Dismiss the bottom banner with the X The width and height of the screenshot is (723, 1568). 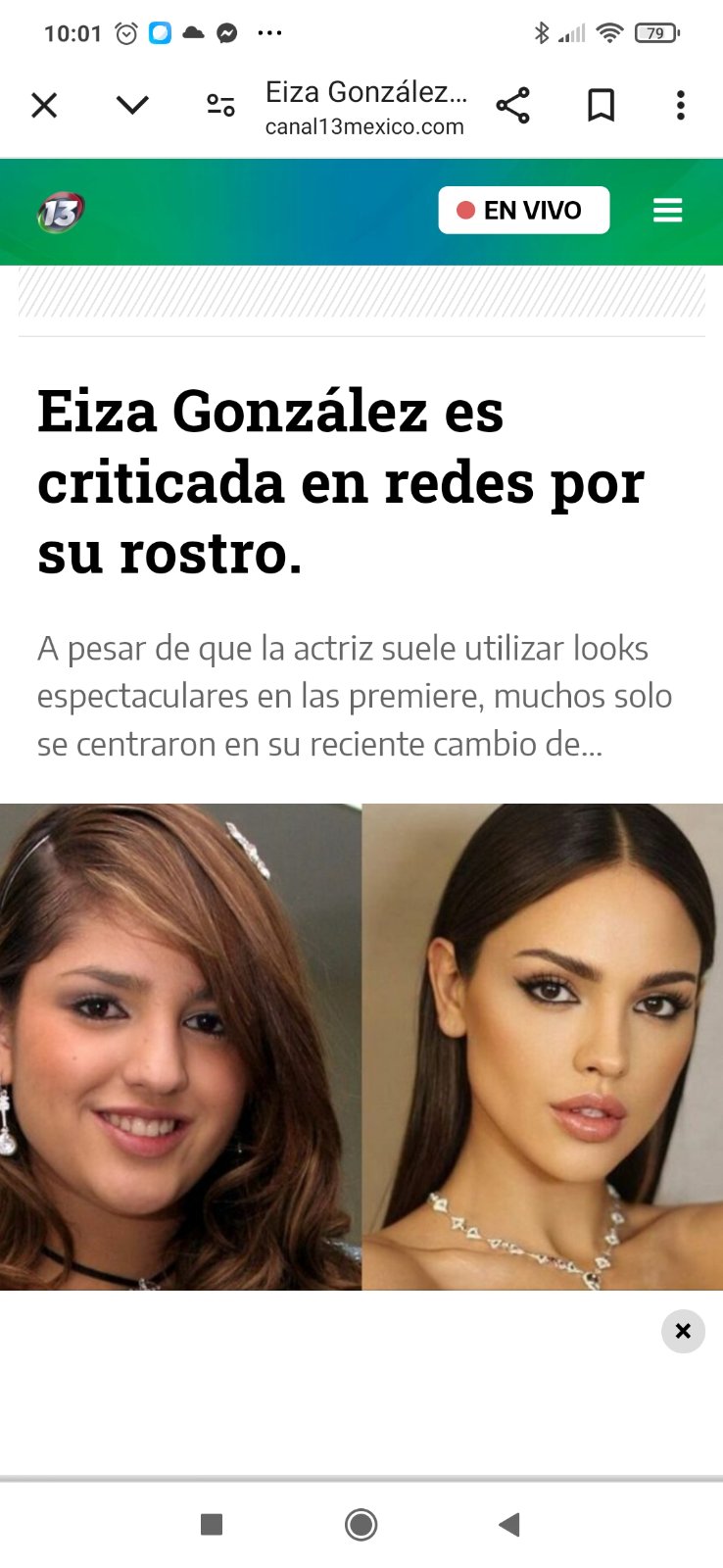coord(683,1331)
